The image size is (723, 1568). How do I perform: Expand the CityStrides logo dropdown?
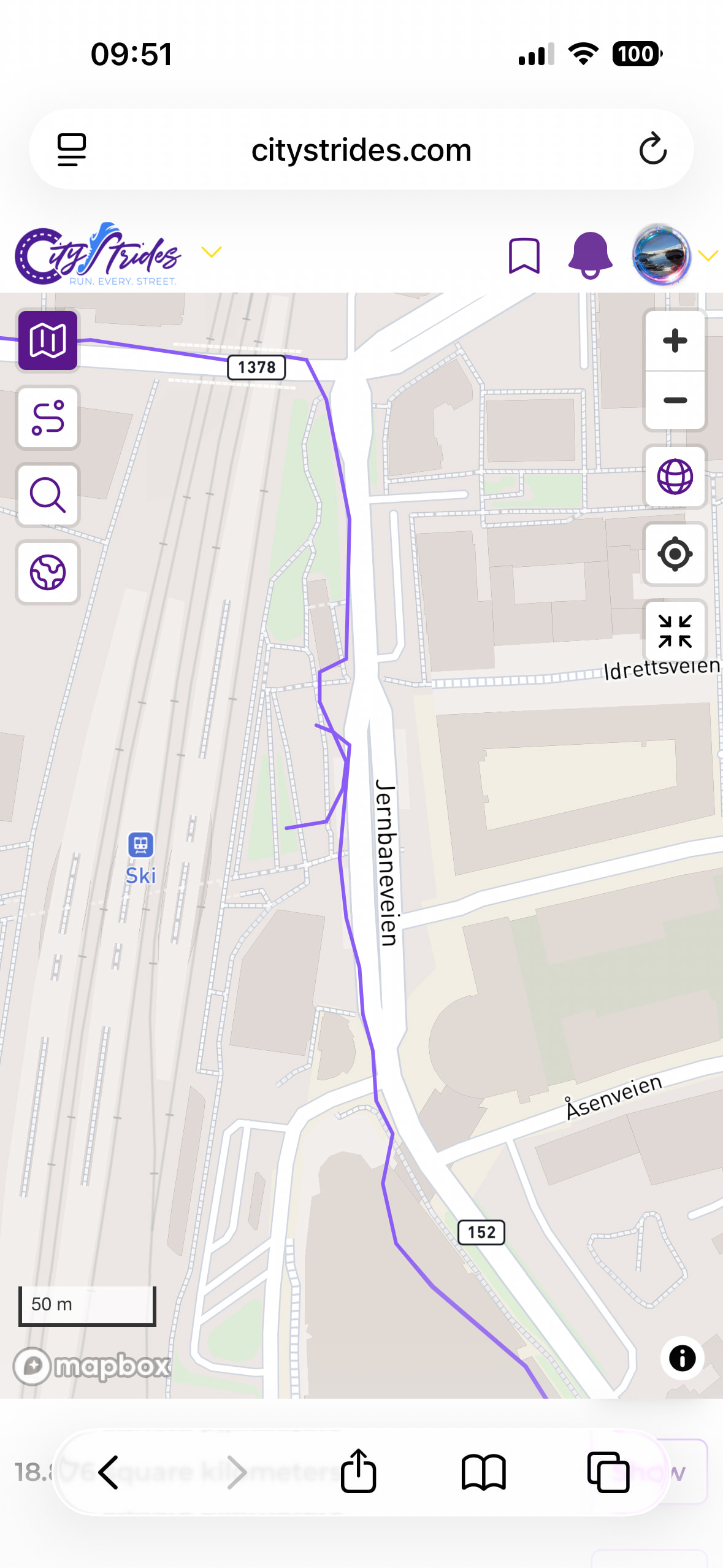coord(212,252)
